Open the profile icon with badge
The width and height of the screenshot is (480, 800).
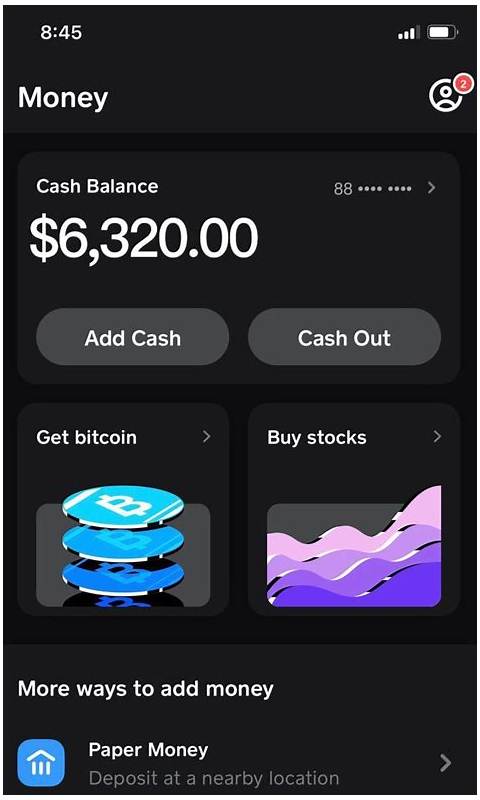pyautogui.click(x=448, y=93)
